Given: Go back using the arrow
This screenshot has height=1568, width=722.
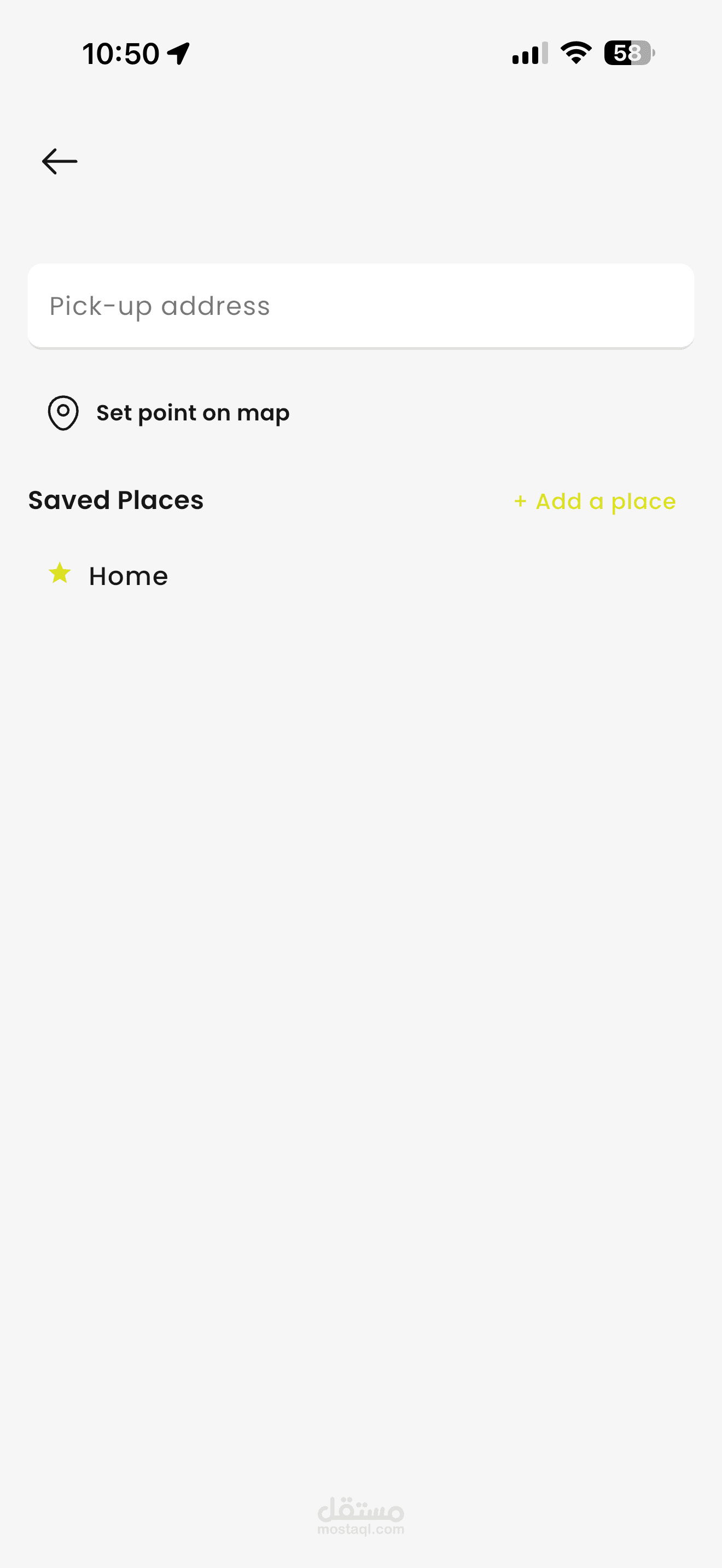Looking at the screenshot, I should click(59, 161).
